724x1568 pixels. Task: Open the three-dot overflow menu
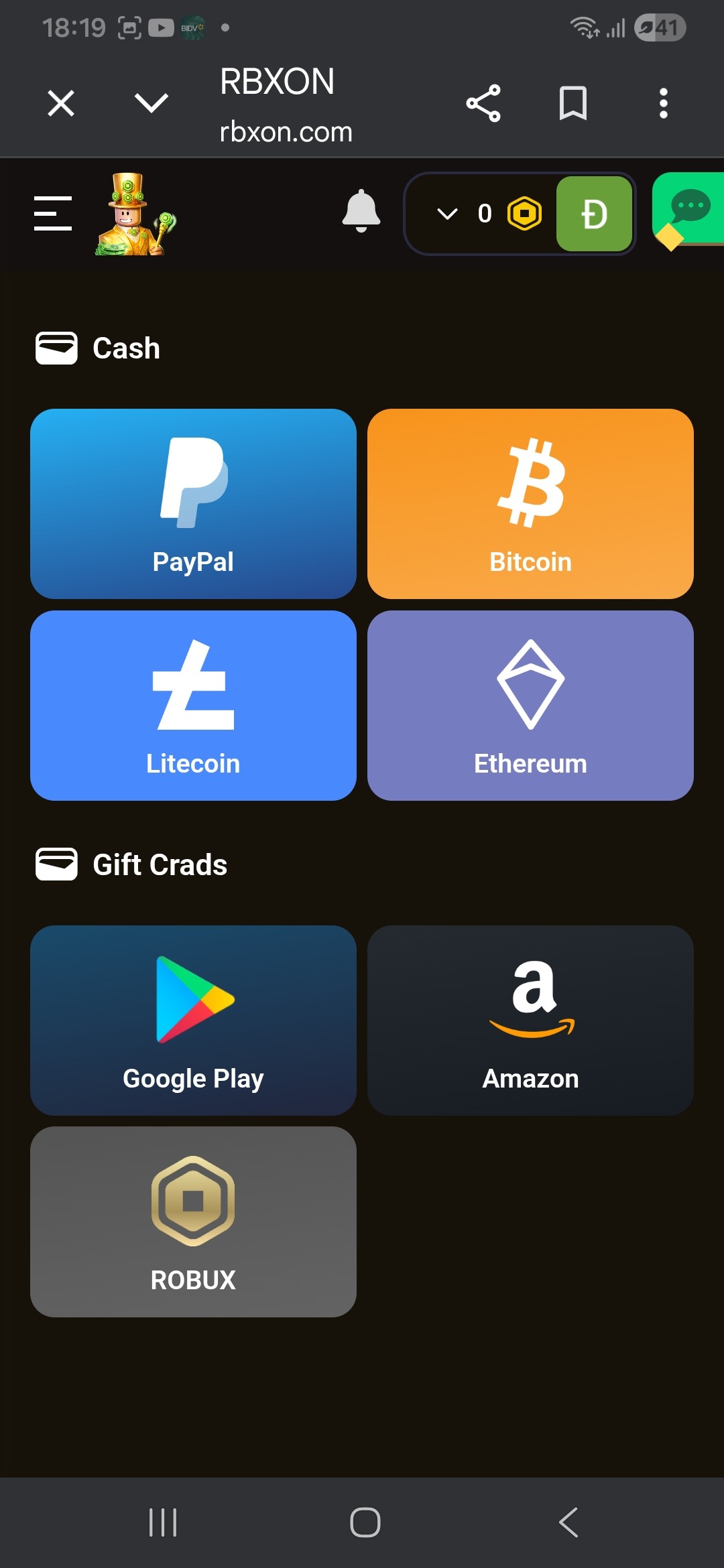[x=662, y=103]
